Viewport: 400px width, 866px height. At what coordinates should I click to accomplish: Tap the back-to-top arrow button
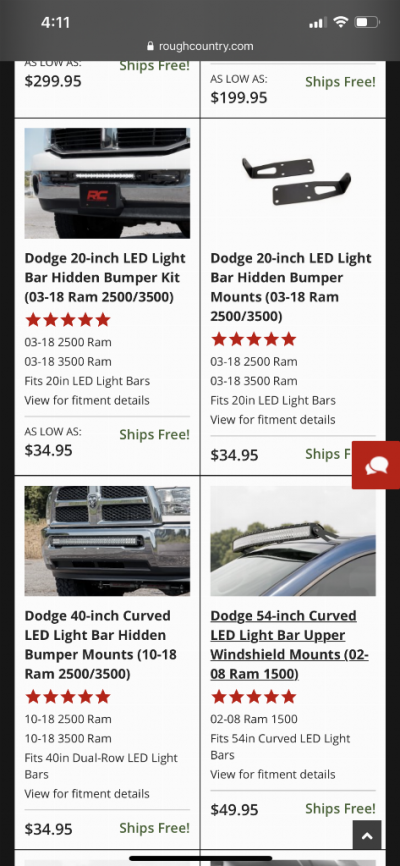point(367,835)
